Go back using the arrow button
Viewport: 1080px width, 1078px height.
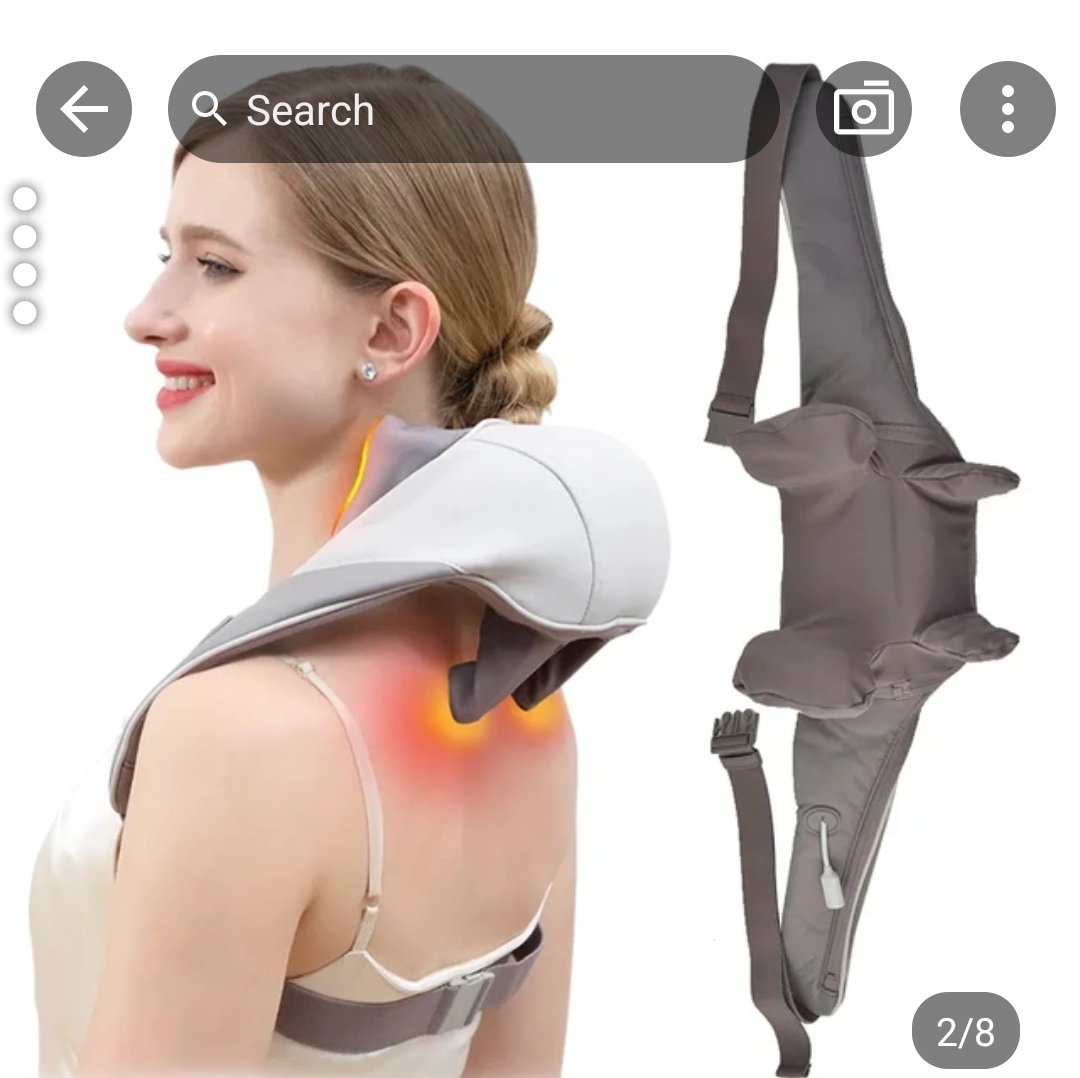point(84,109)
